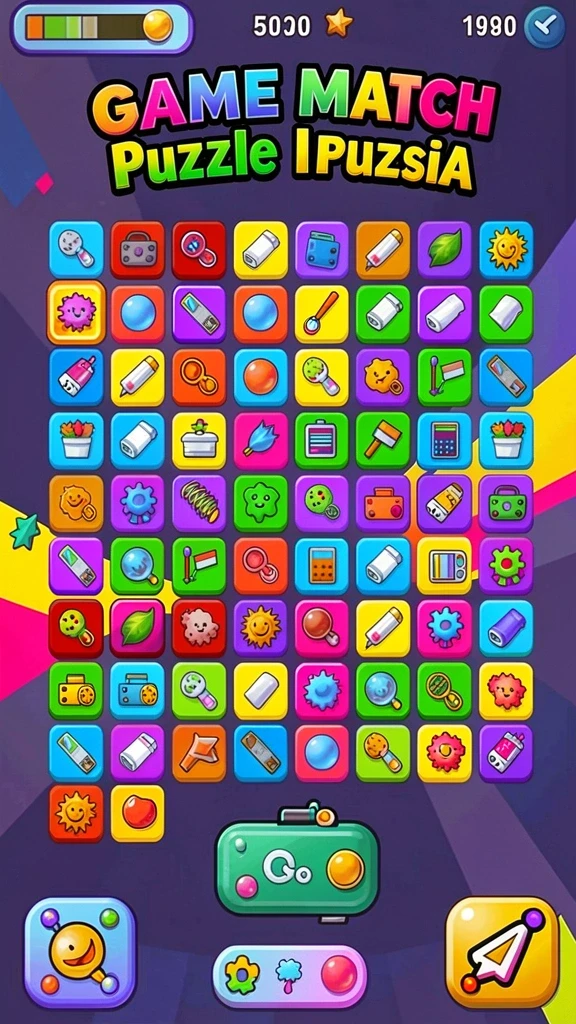The height and width of the screenshot is (1024, 576).
Task: Activate the yellow arrow pointer booster
Action: pyautogui.click(x=503, y=953)
